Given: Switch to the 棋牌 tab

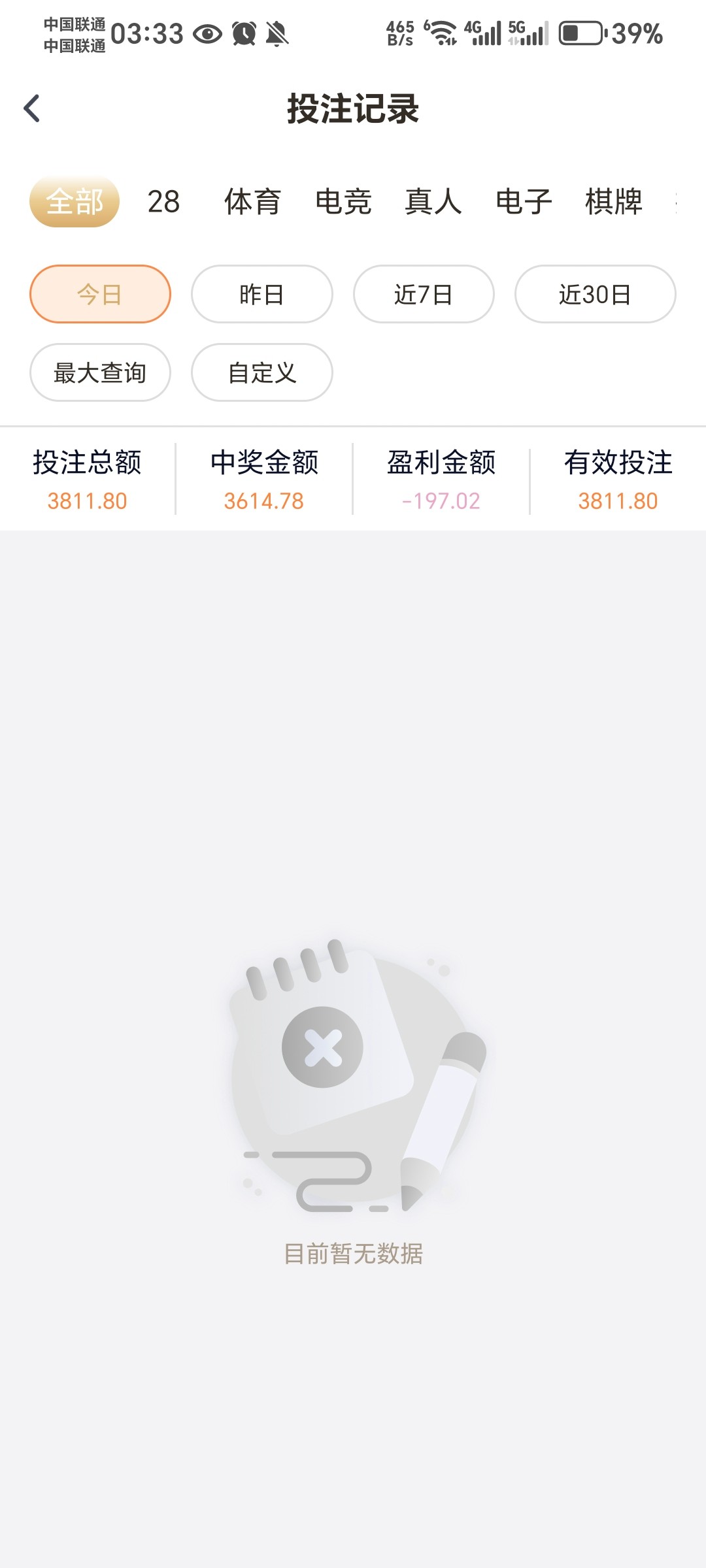Looking at the screenshot, I should click(x=613, y=202).
